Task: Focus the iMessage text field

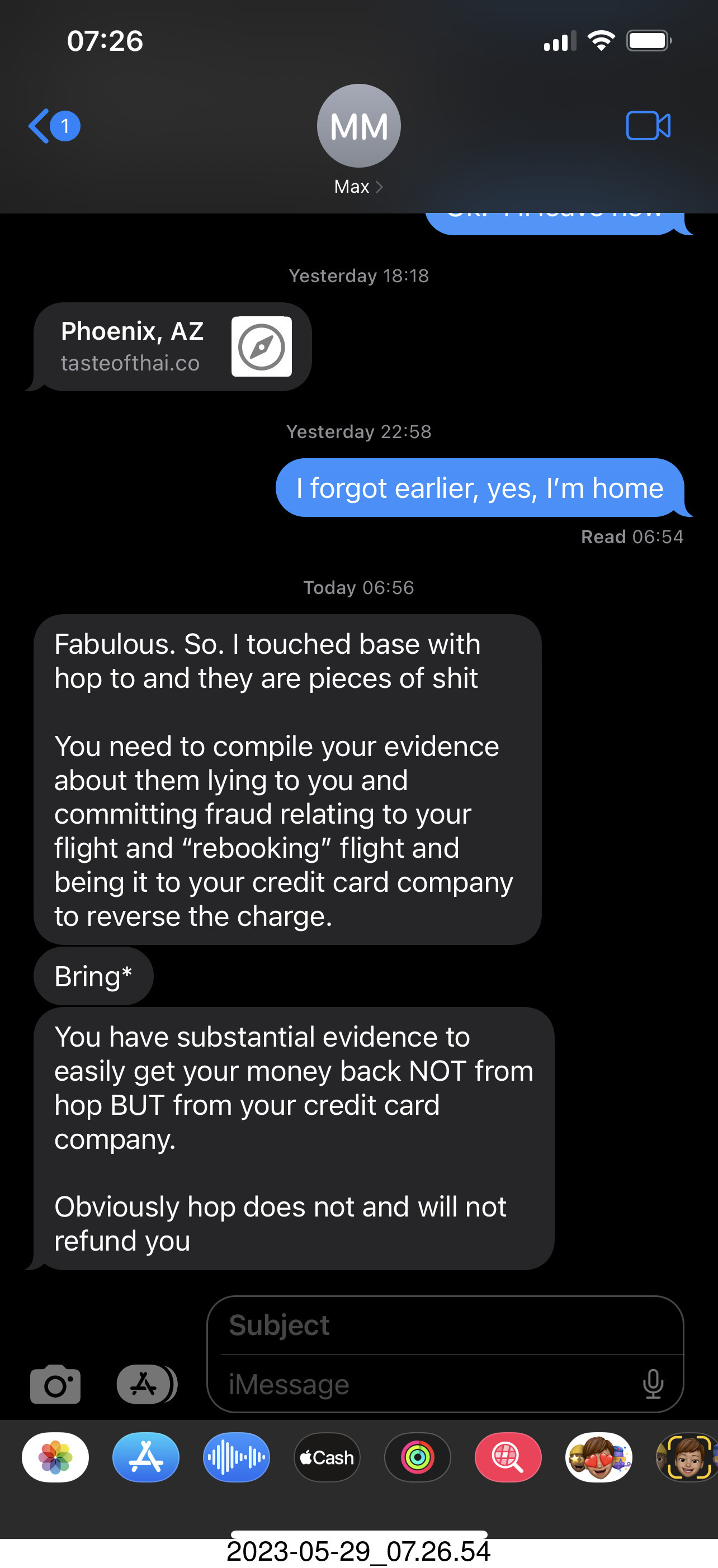Action: 426,1384
